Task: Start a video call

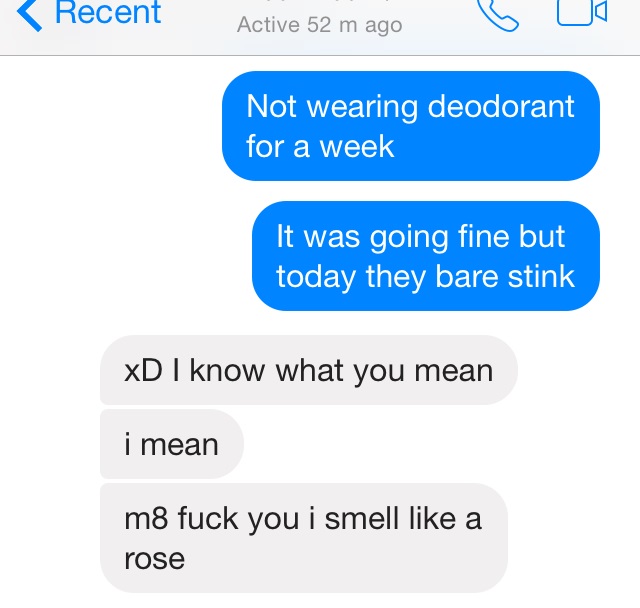Action: [581, 13]
